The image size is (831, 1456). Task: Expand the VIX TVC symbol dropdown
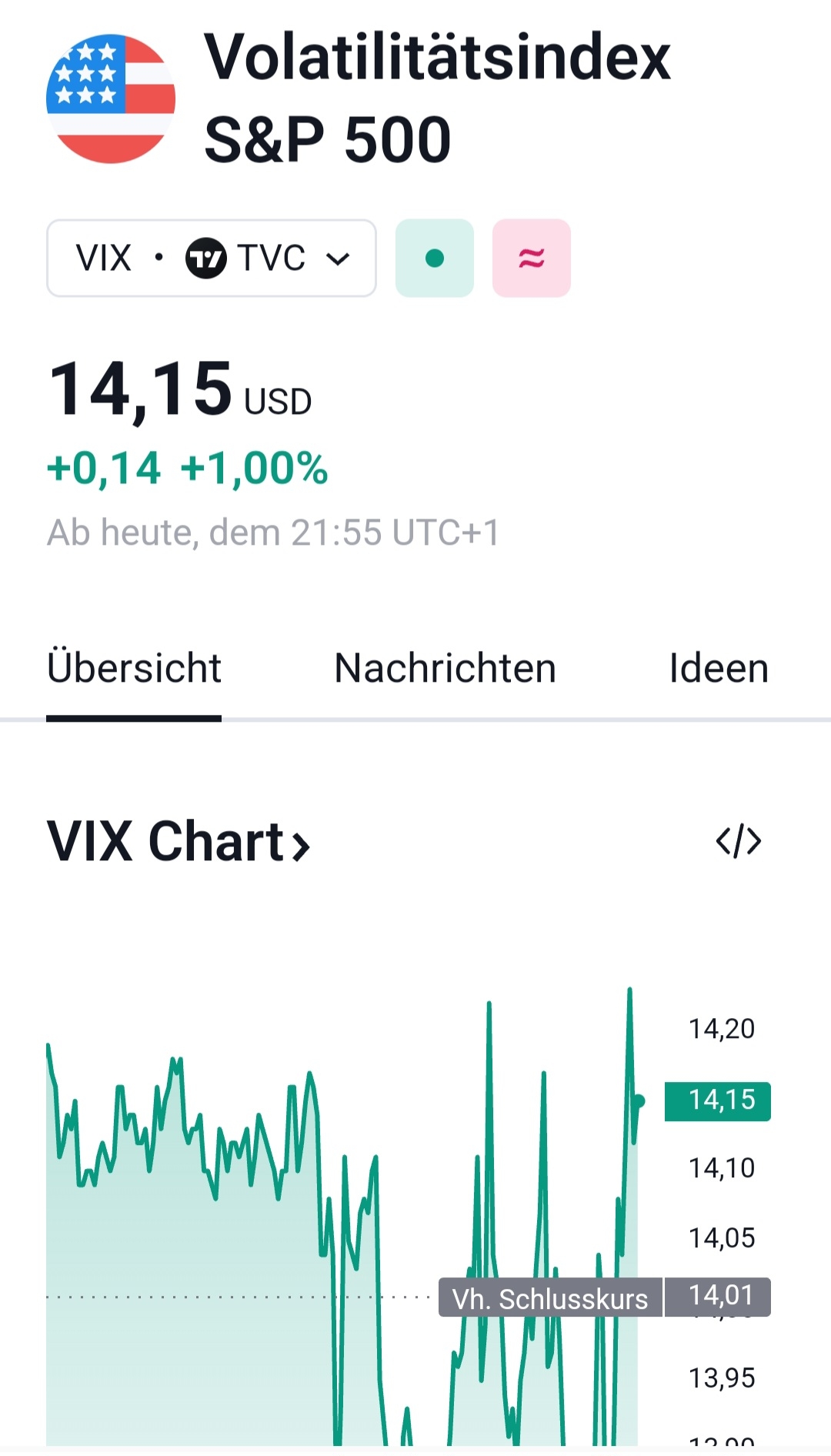pos(339,258)
